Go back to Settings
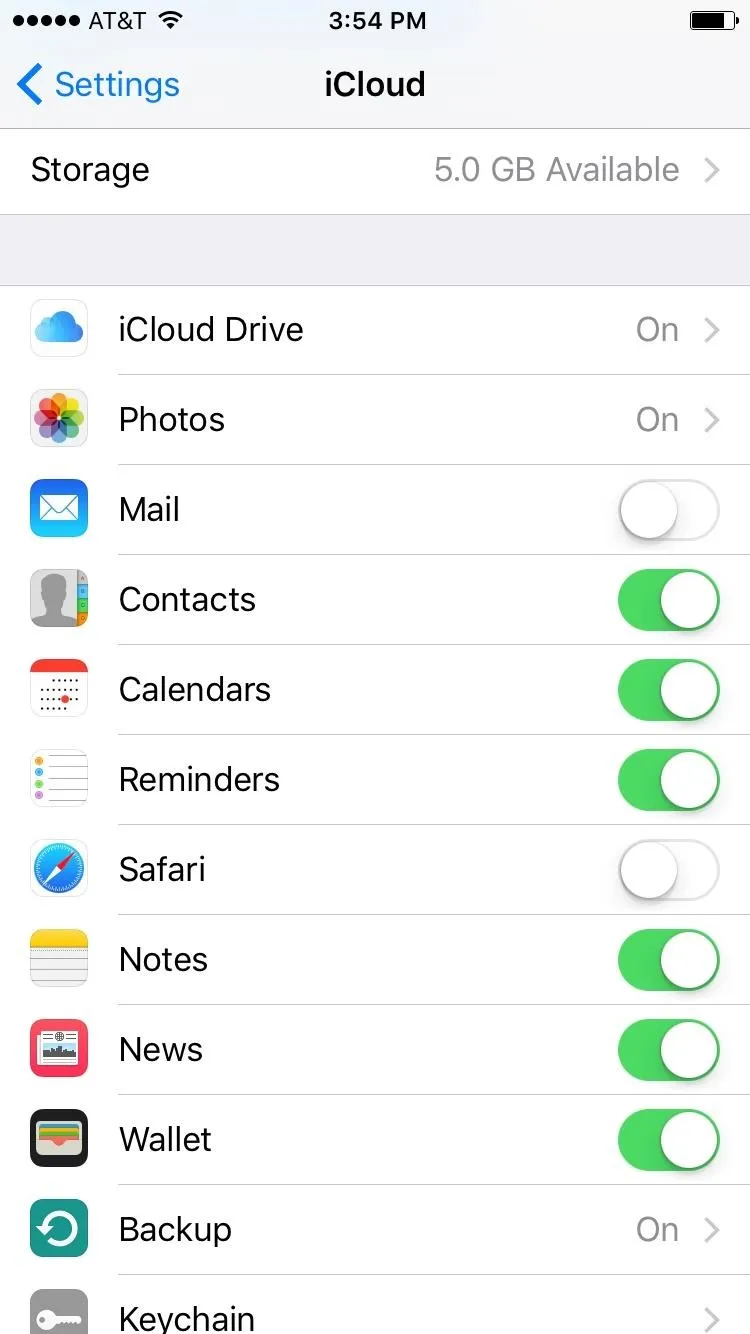Screen dimensions: 750x1334 tap(98, 85)
